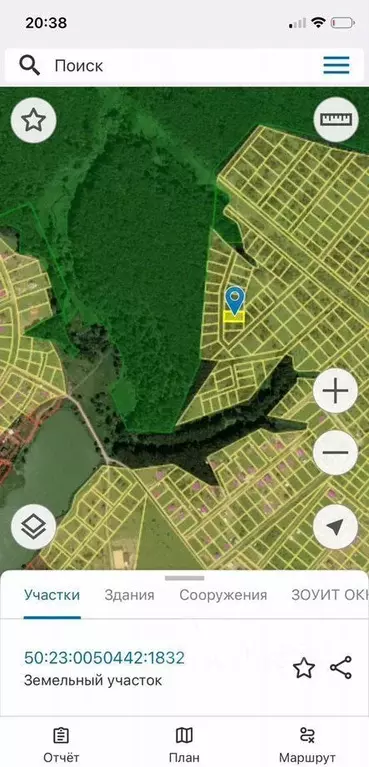Open the map layers selector

pyautogui.click(x=33, y=527)
